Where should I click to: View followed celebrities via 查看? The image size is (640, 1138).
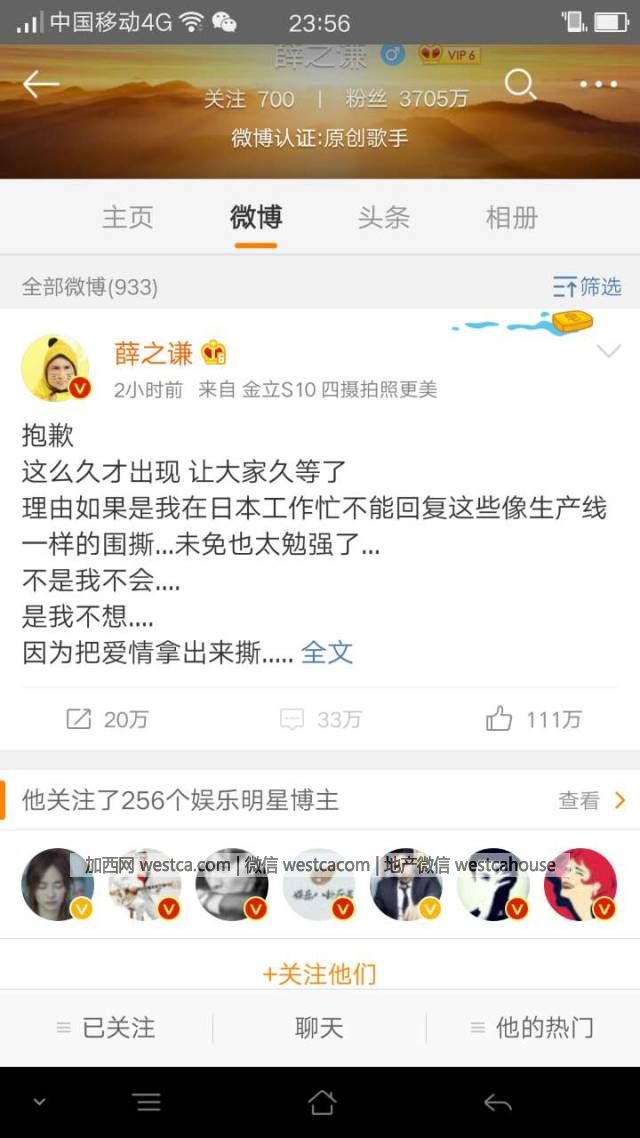point(591,800)
